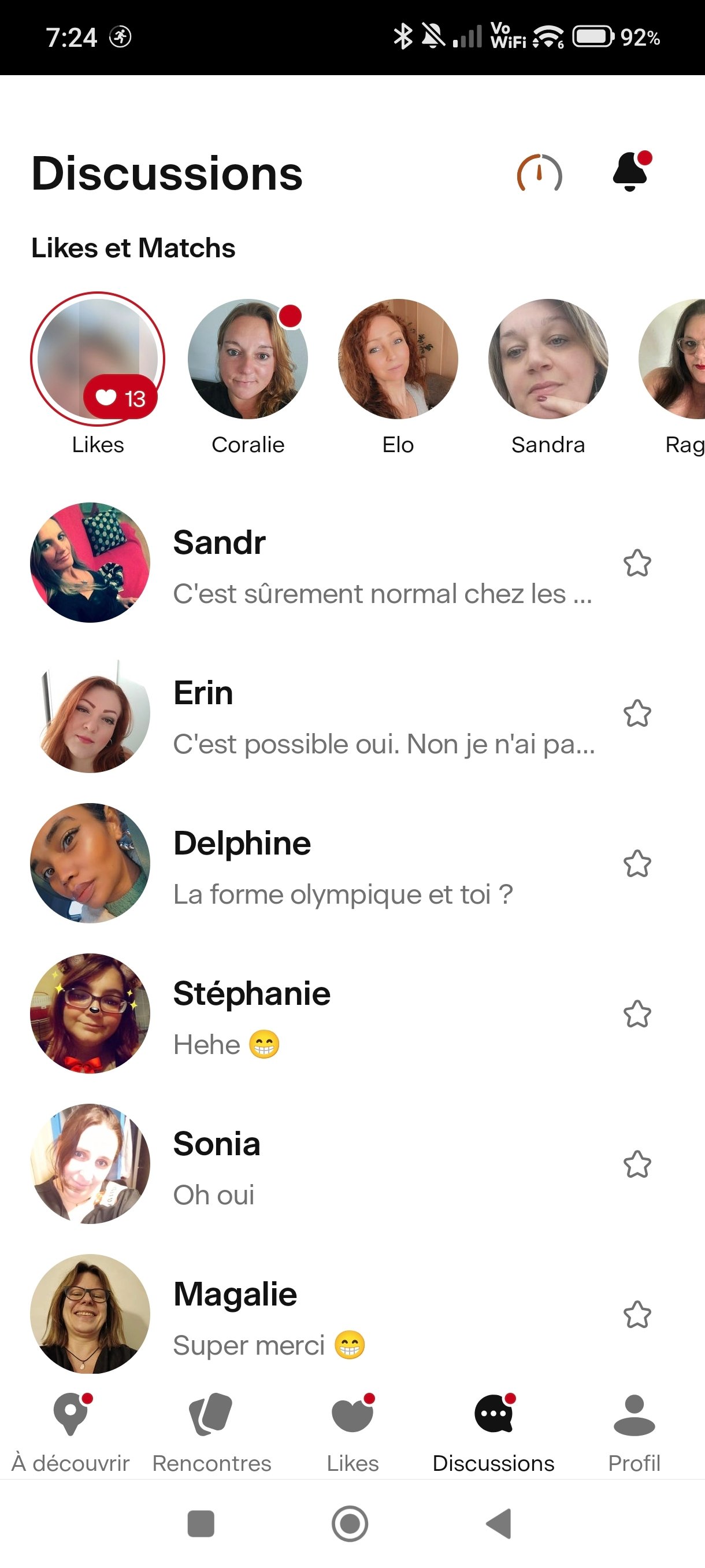Mark Erin's chat as favorite
The height and width of the screenshot is (1568, 705).
(x=637, y=713)
